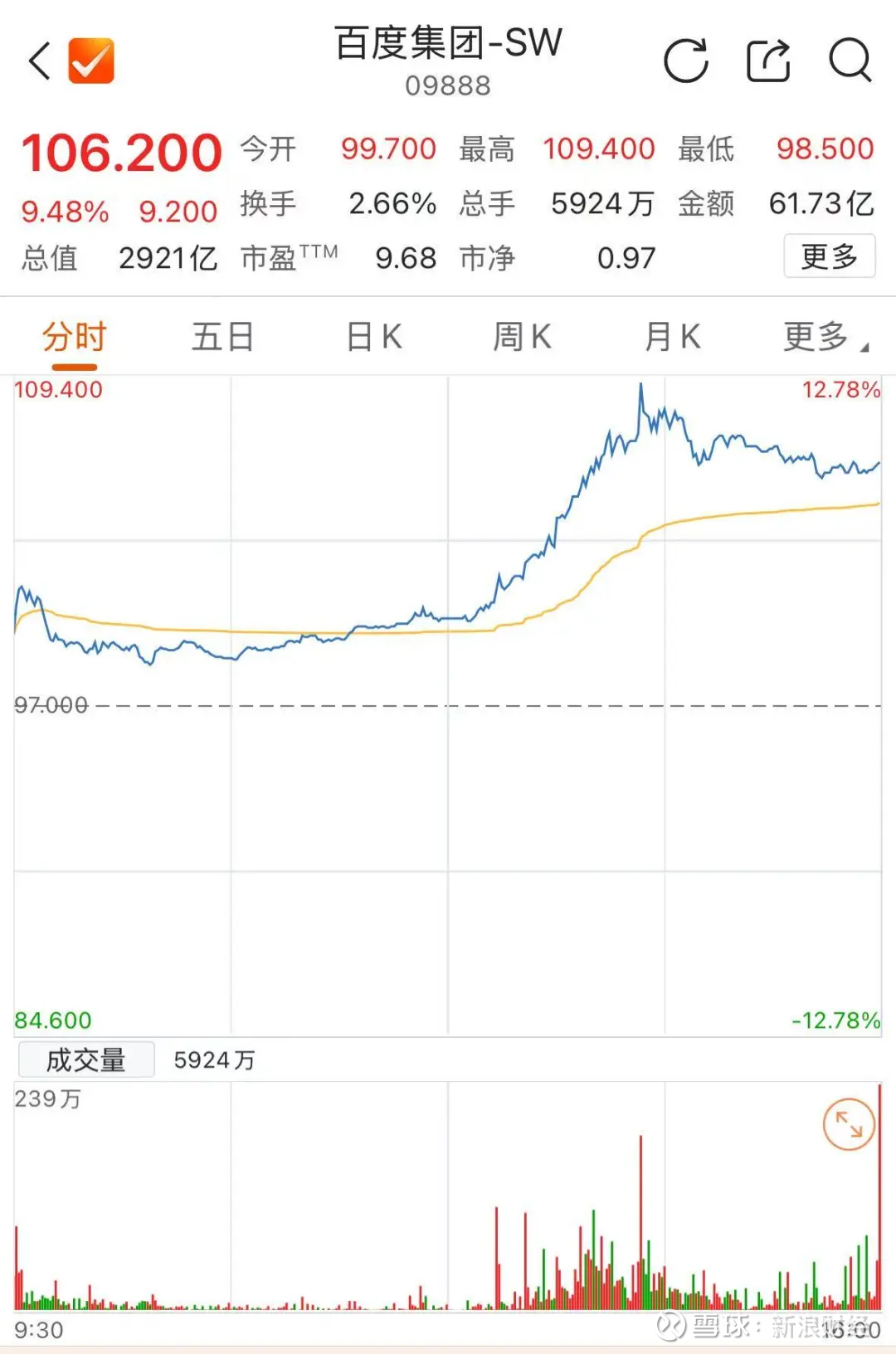Refresh the Baidu stock quote
Screen dimensions: 896x1354
click(x=687, y=61)
